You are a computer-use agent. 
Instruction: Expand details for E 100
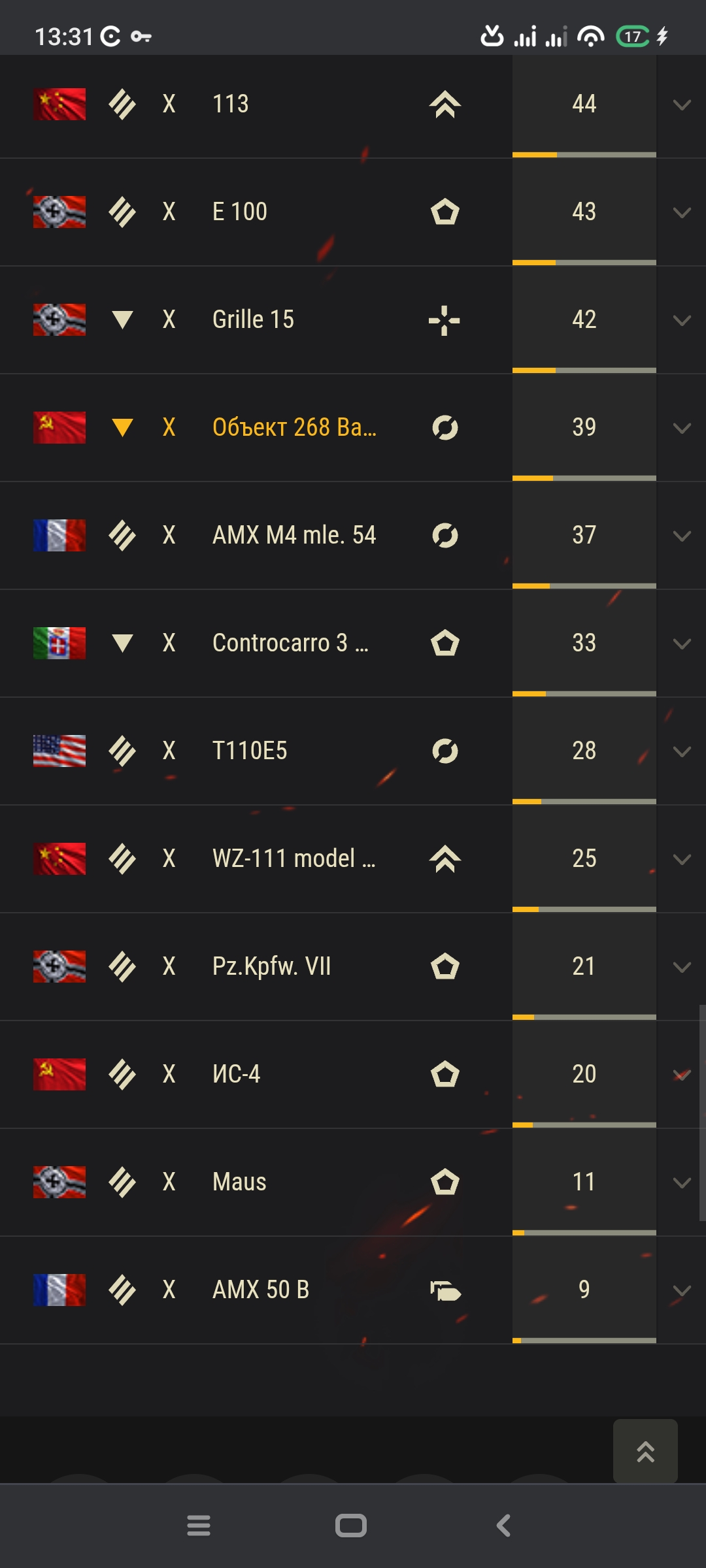point(682,212)
